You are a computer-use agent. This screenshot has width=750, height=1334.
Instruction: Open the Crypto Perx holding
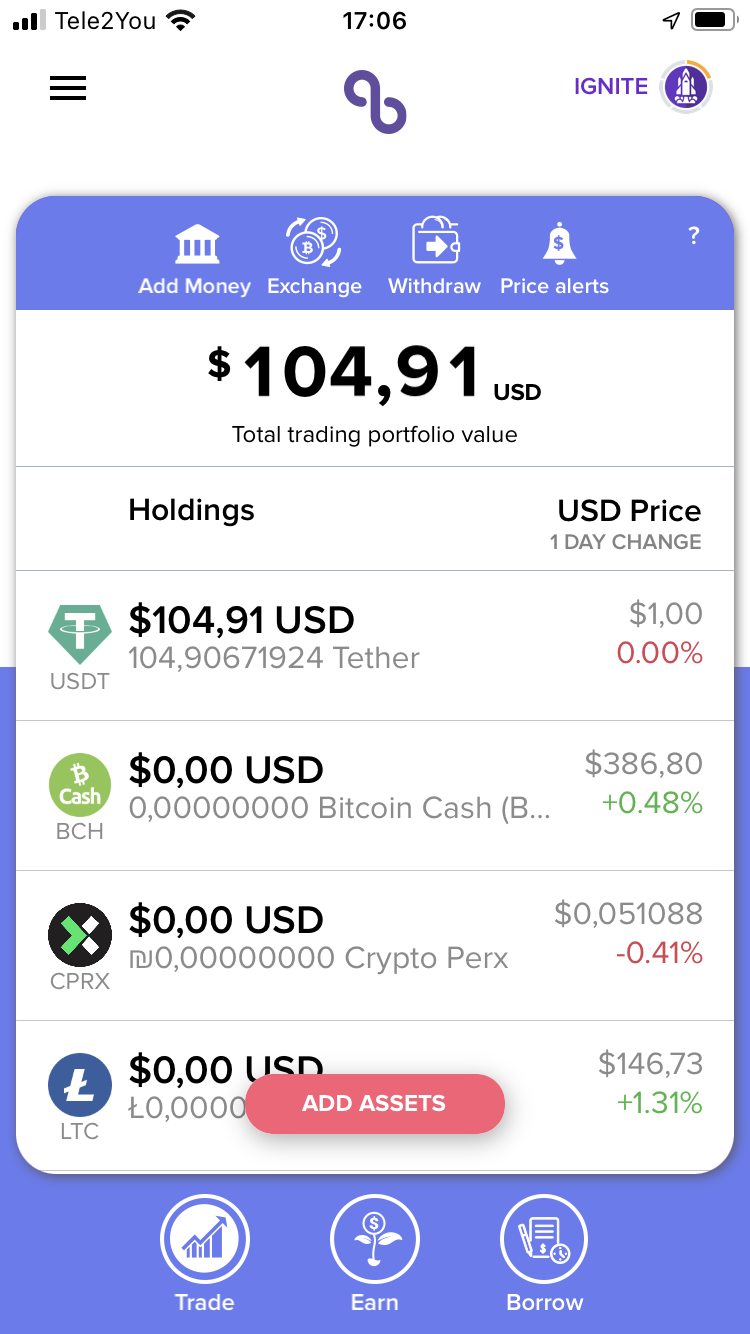pyautogui.click(x=375, y=945)
